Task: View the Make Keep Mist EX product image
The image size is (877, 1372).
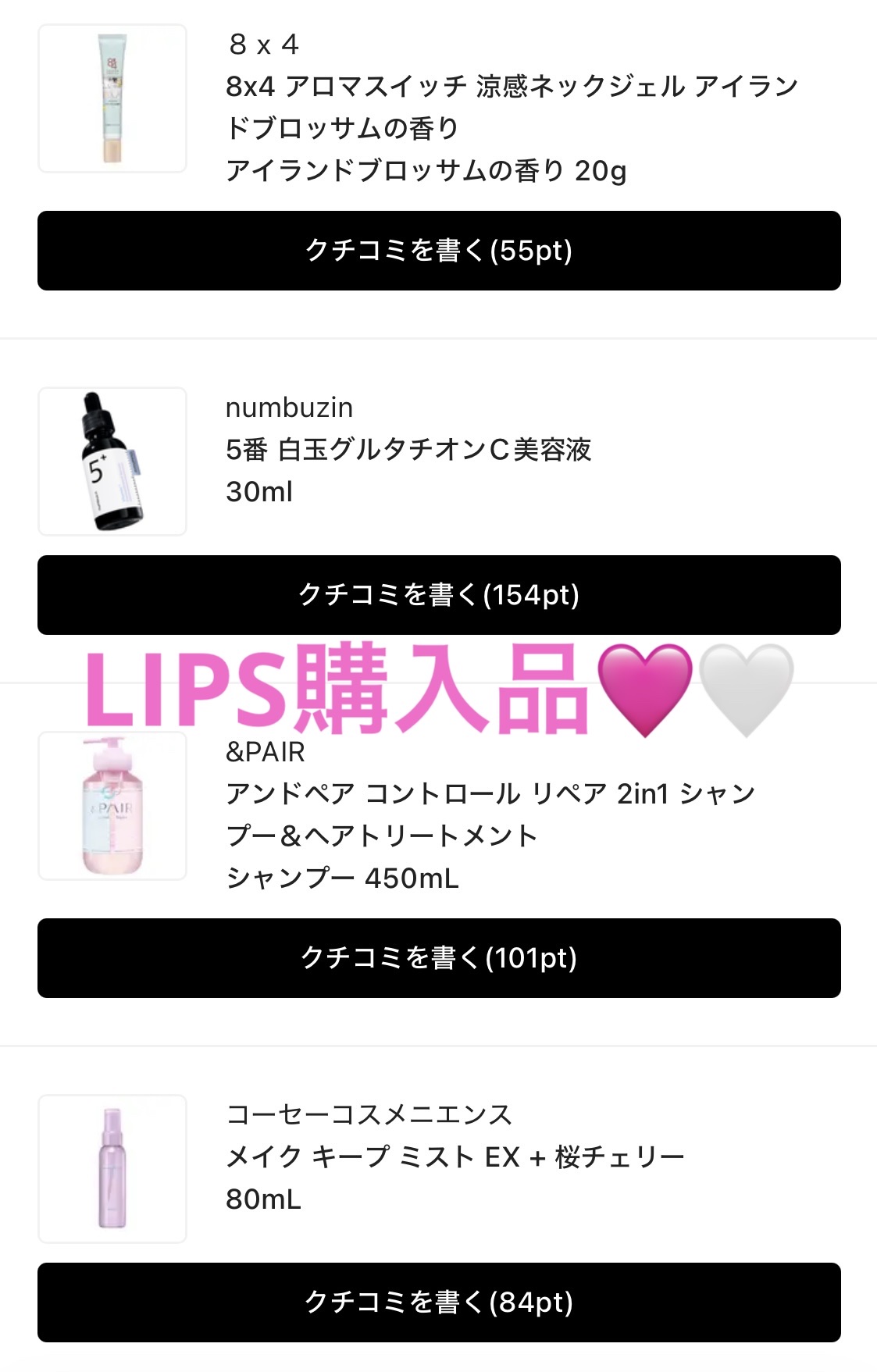Action: coord(112,1169)
